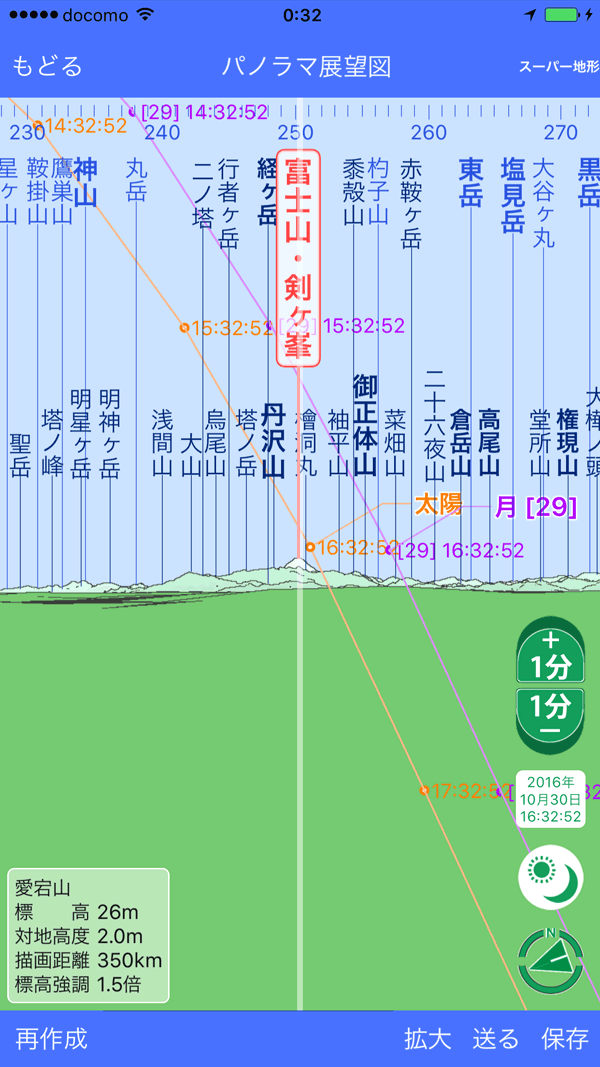Screen dimensions: 600x1067
Task: Open the 愛宕山 viewpoint settings panel
Action: click(x=88, y=935)
